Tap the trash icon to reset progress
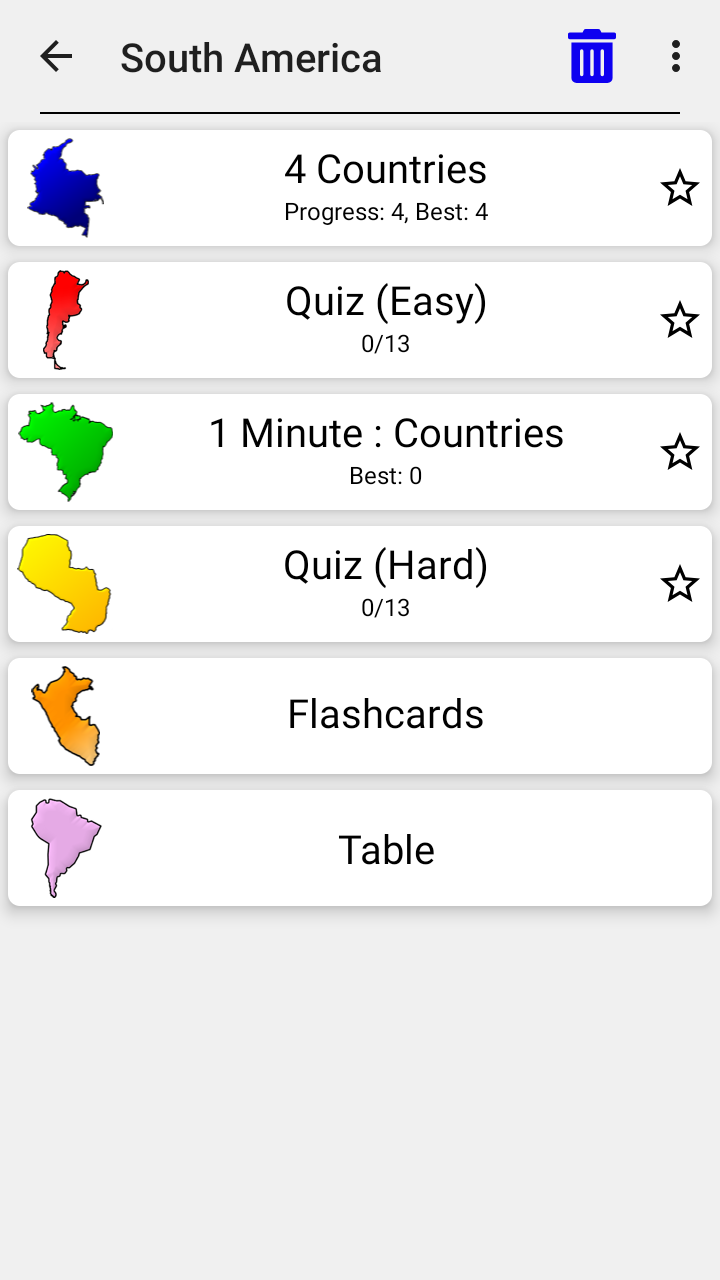Viewport: 720px width, 1280px height. (591, 57)
